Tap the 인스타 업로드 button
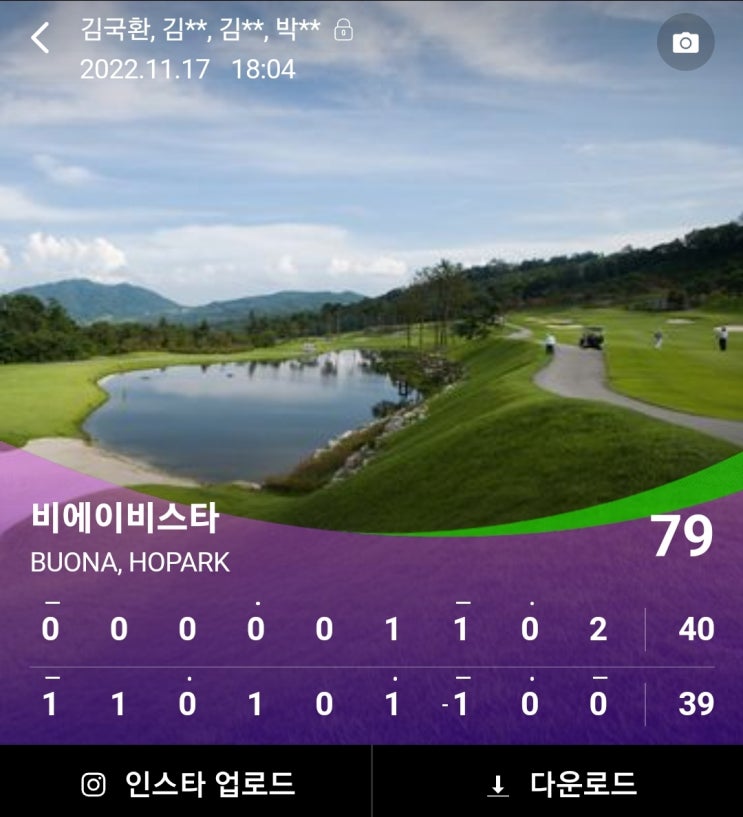 [187, 783]
